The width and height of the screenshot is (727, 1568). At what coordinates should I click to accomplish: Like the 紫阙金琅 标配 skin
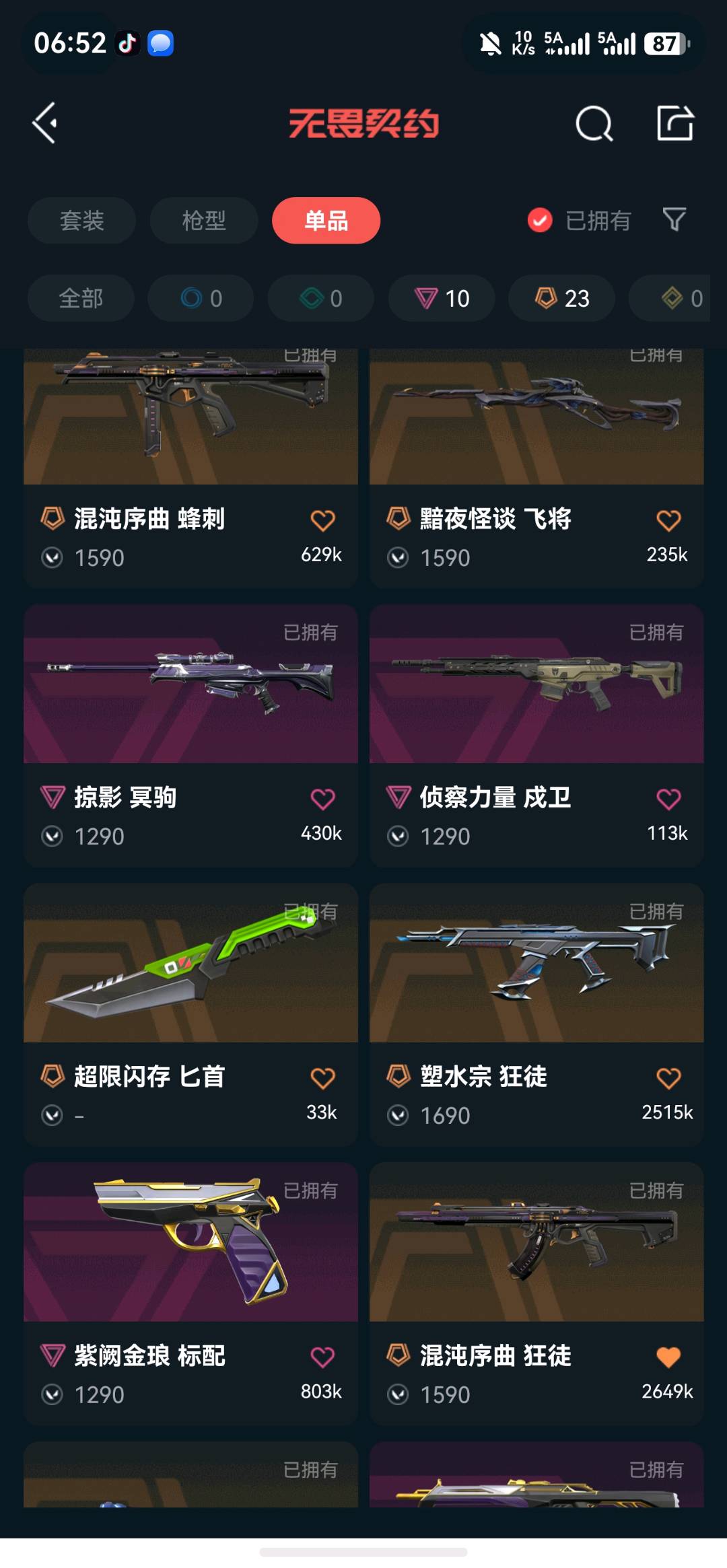(322, 1357)
